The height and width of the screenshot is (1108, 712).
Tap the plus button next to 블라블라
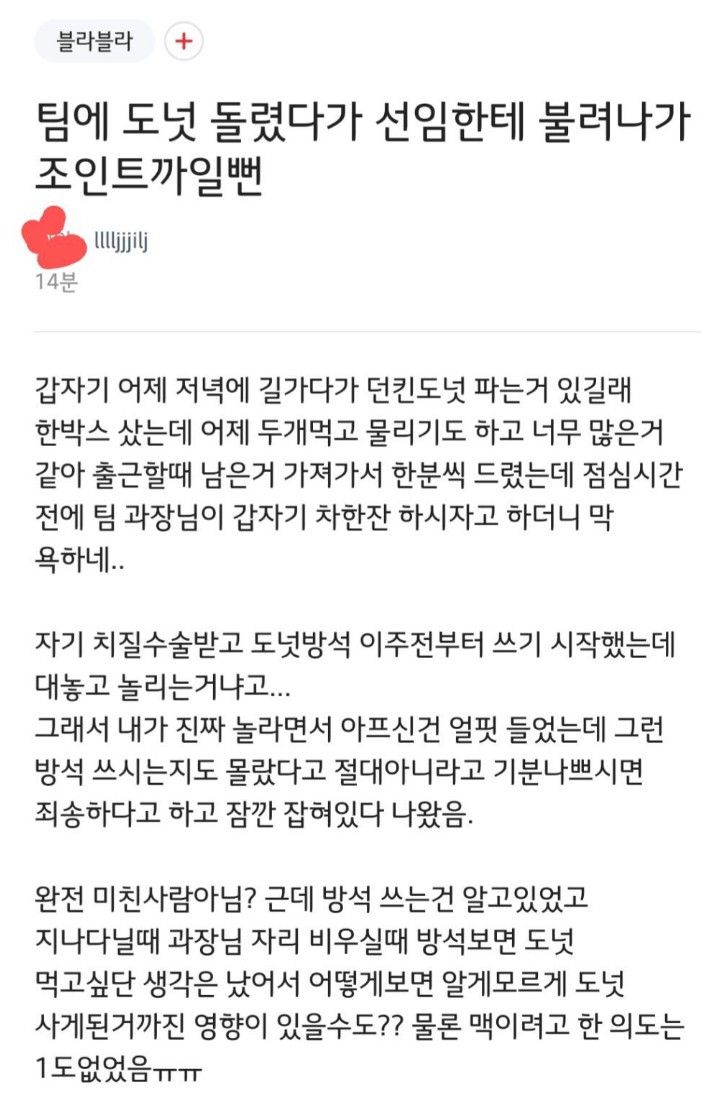point(184,42)
